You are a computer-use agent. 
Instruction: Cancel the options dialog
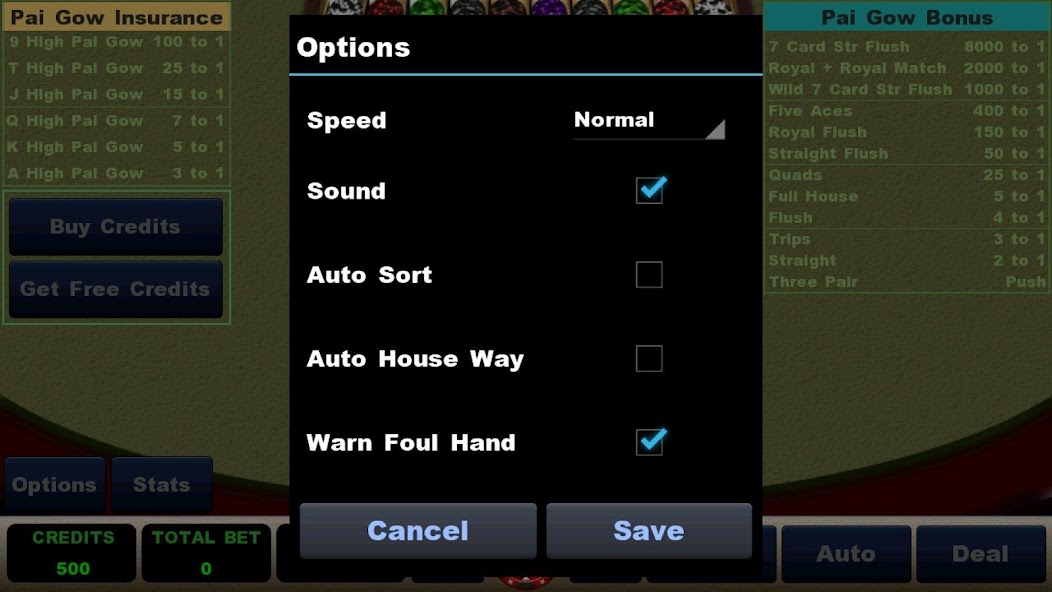coord(418,530)
